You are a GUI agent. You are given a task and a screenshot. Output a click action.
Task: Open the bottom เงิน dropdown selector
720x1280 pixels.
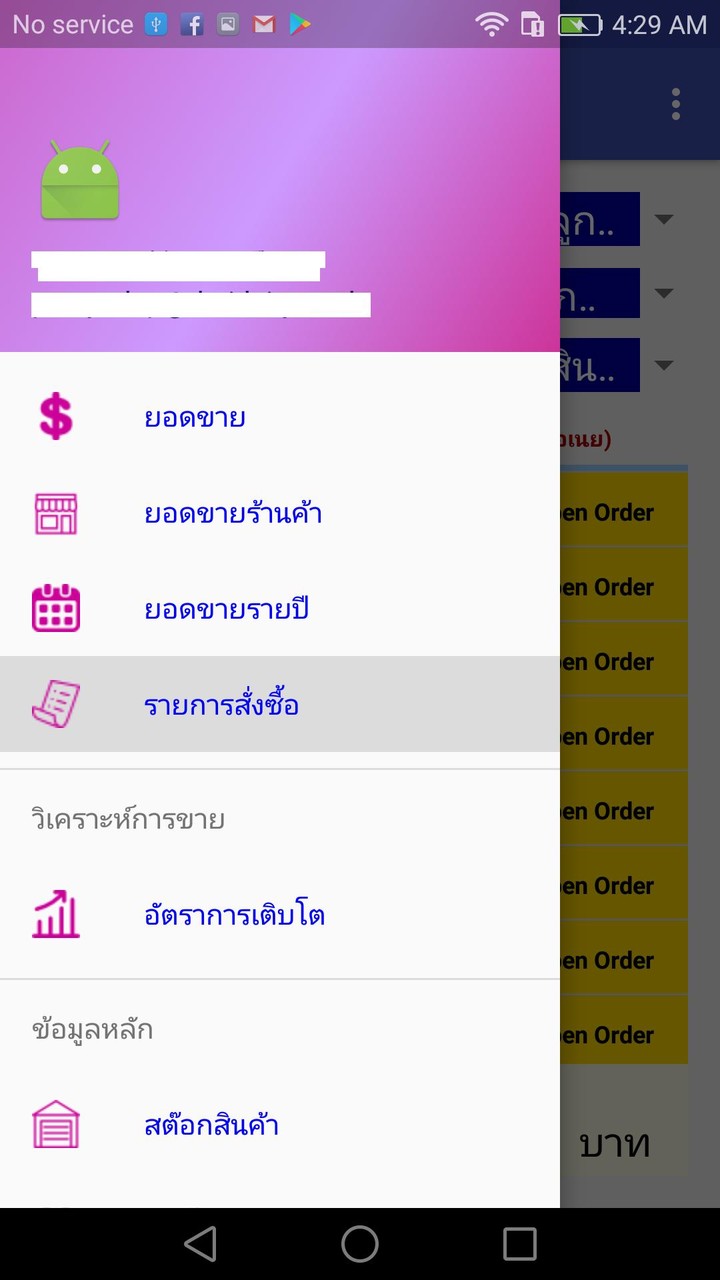[663, 365]
